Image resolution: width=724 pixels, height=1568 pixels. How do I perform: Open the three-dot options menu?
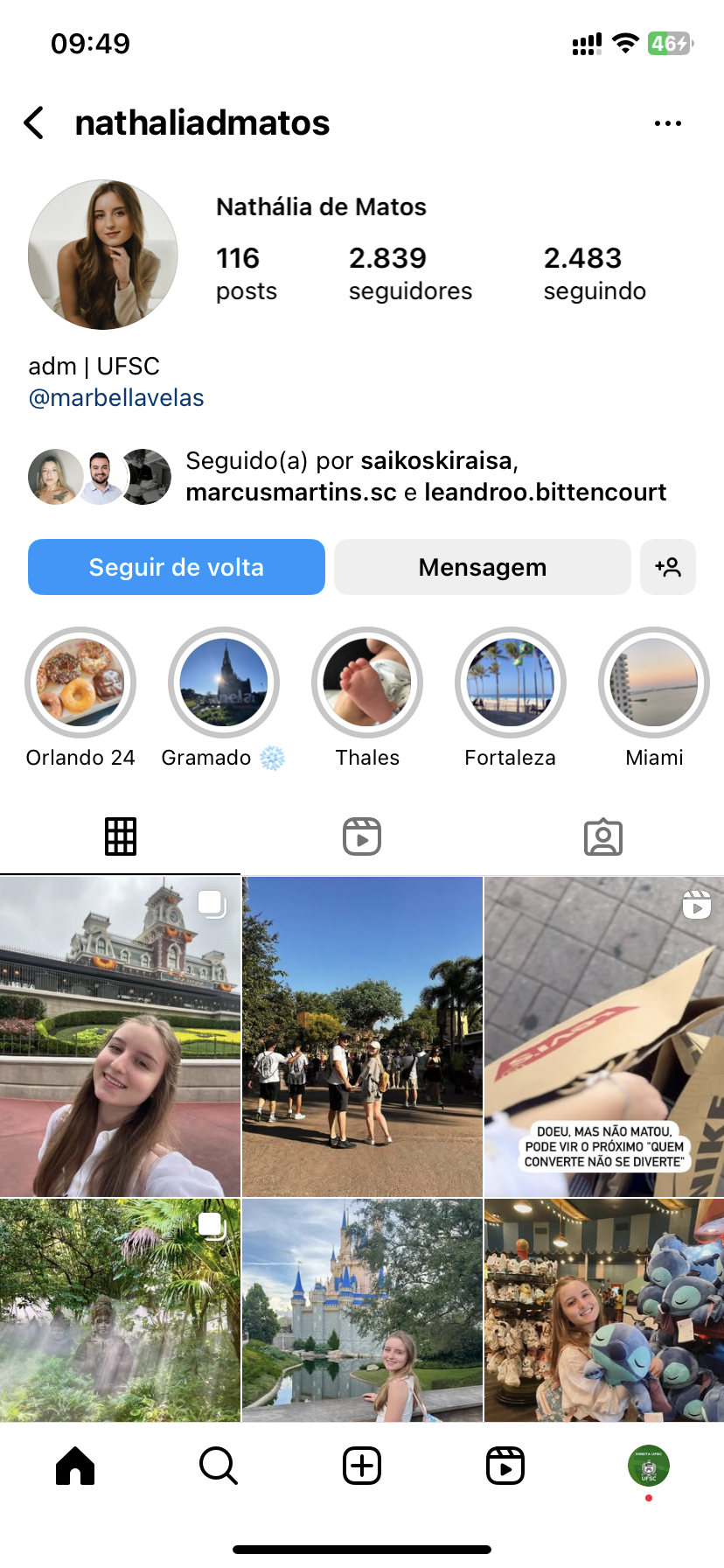pyautogui.click(x=667, y=123)
